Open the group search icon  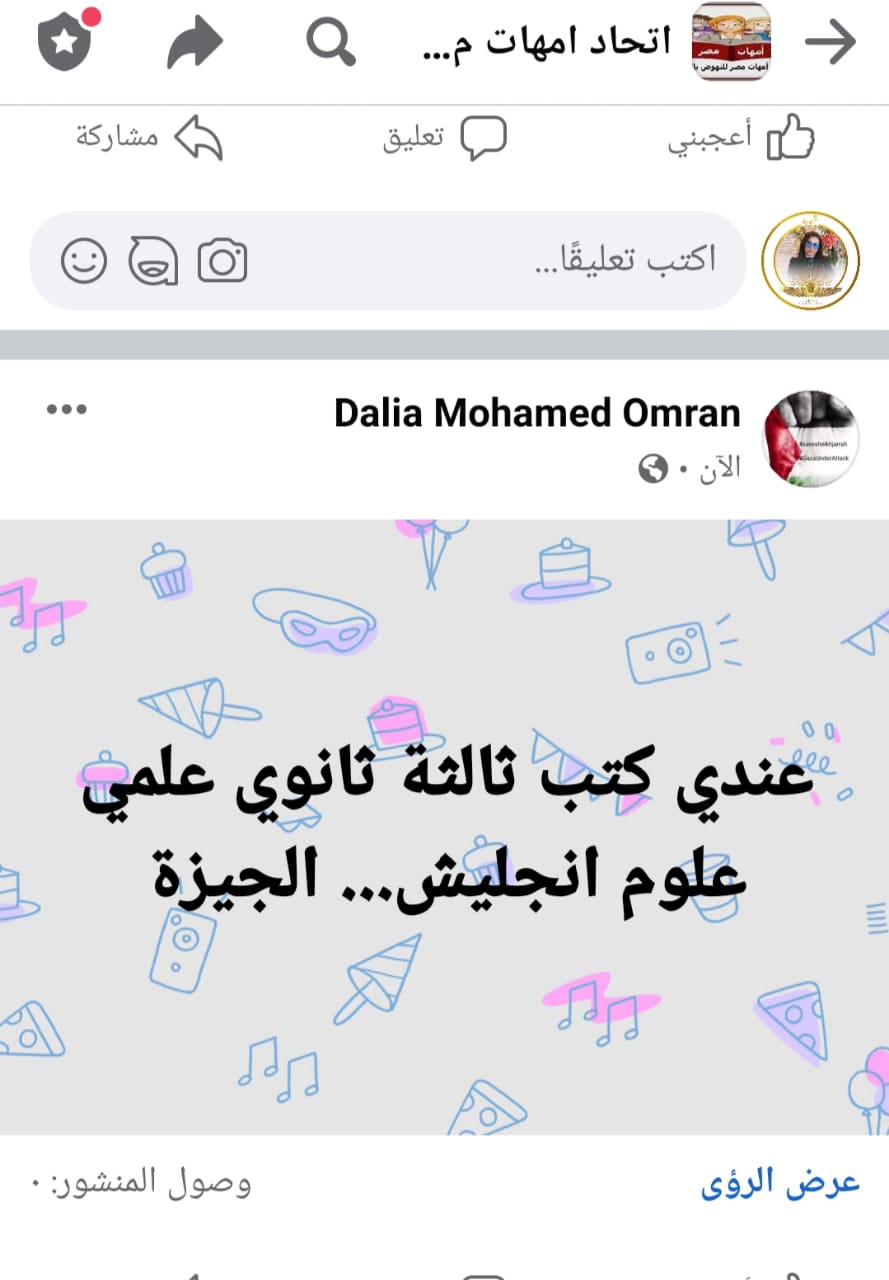[330, 42]
